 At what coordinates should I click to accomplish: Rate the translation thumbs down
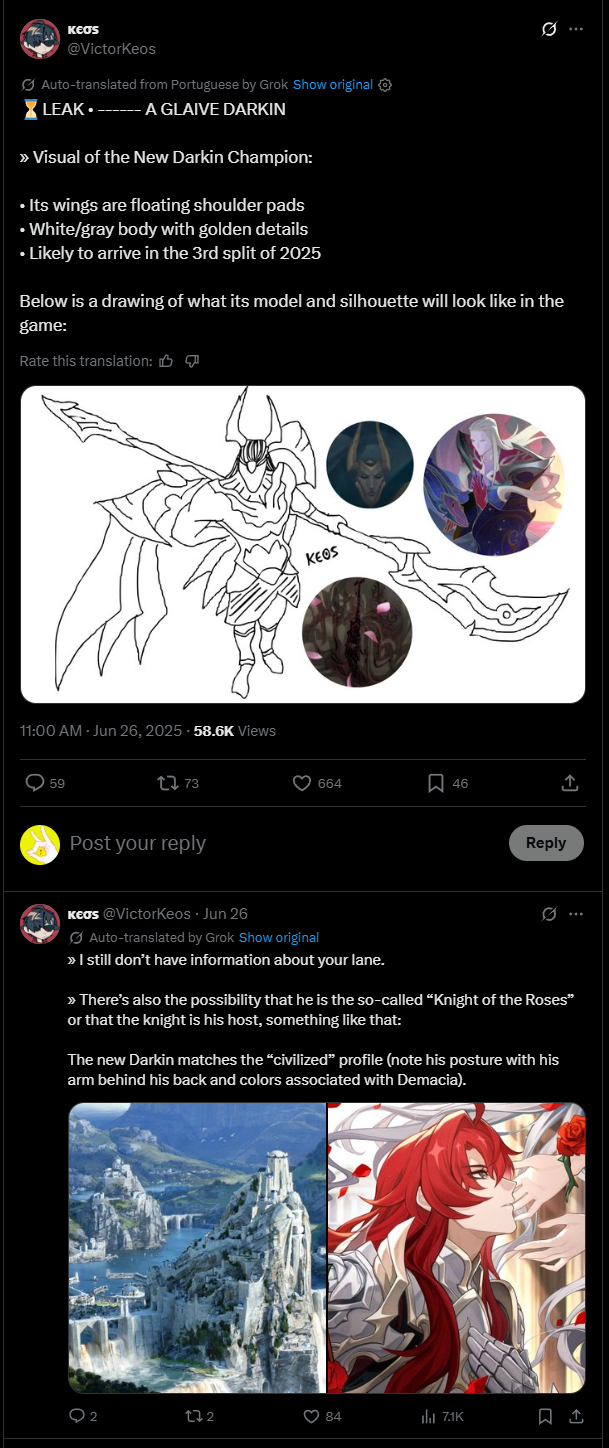(192, 361)
